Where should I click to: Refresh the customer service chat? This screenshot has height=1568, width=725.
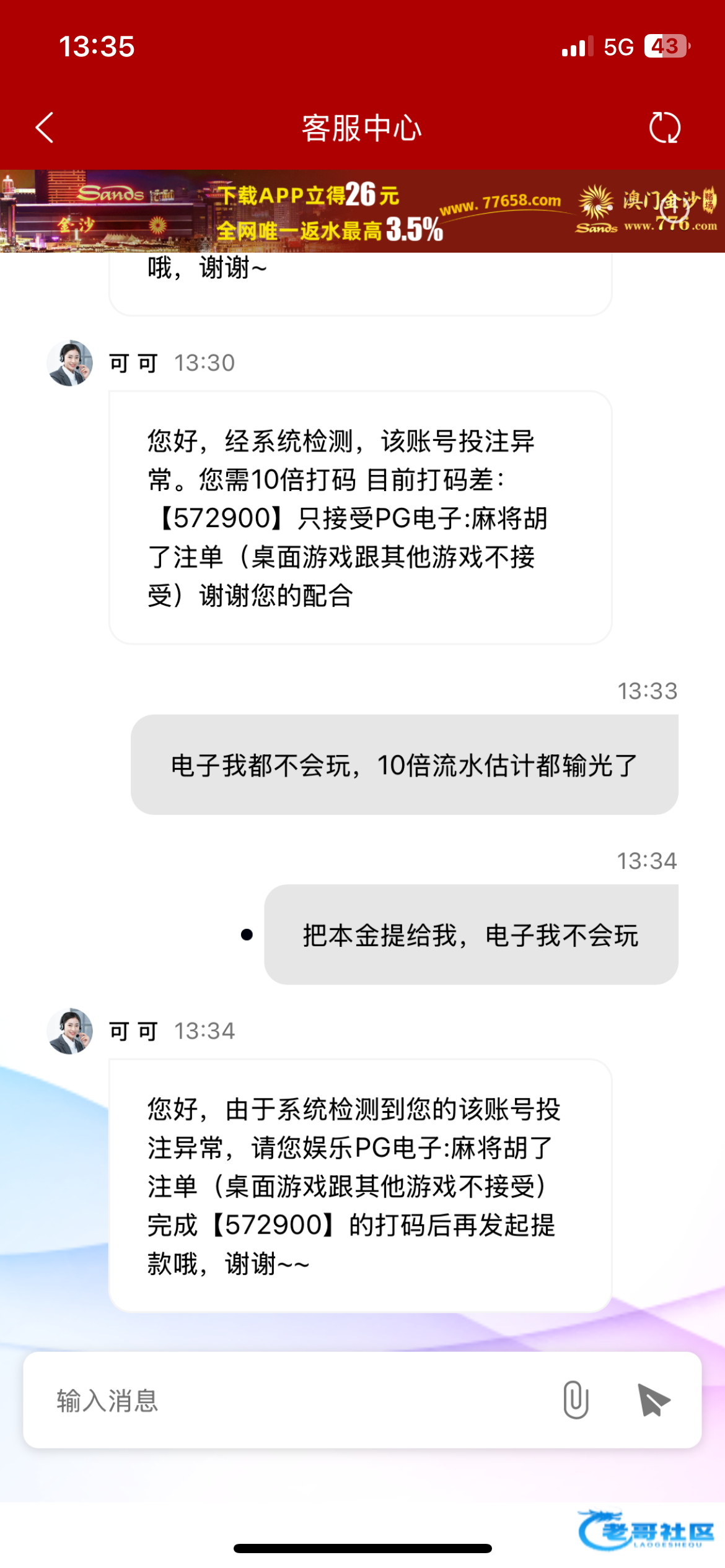[664, 128]
